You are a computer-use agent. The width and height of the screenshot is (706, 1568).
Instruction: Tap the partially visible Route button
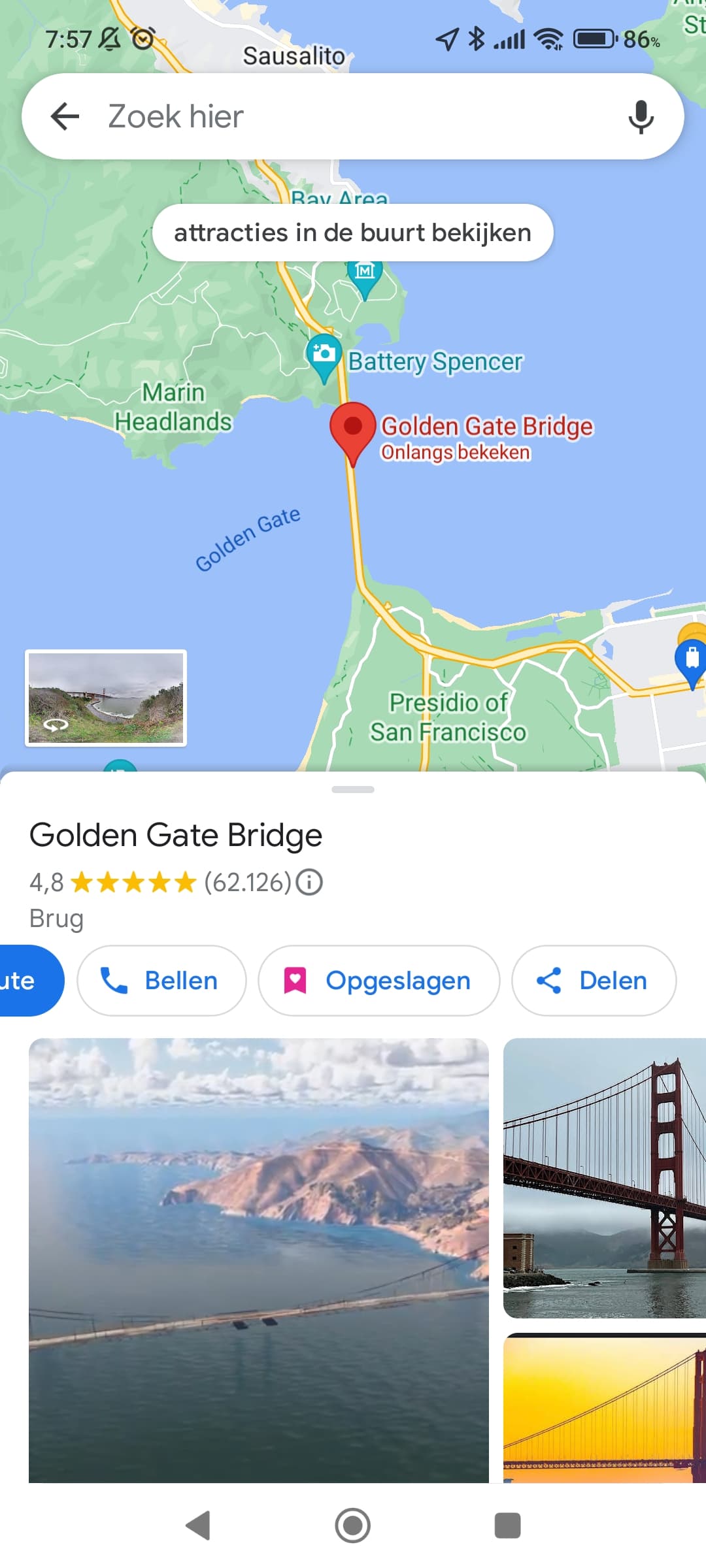29,981
